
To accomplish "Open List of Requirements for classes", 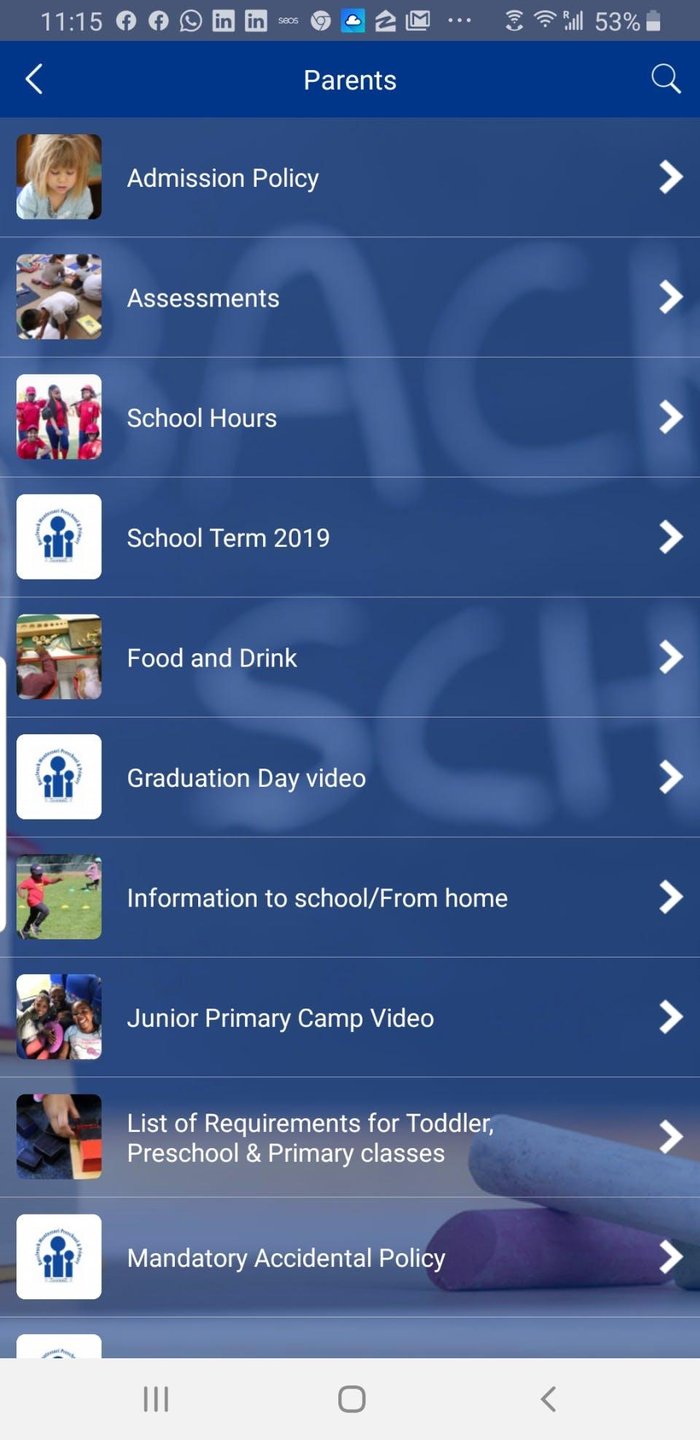I will point(350,1138).
